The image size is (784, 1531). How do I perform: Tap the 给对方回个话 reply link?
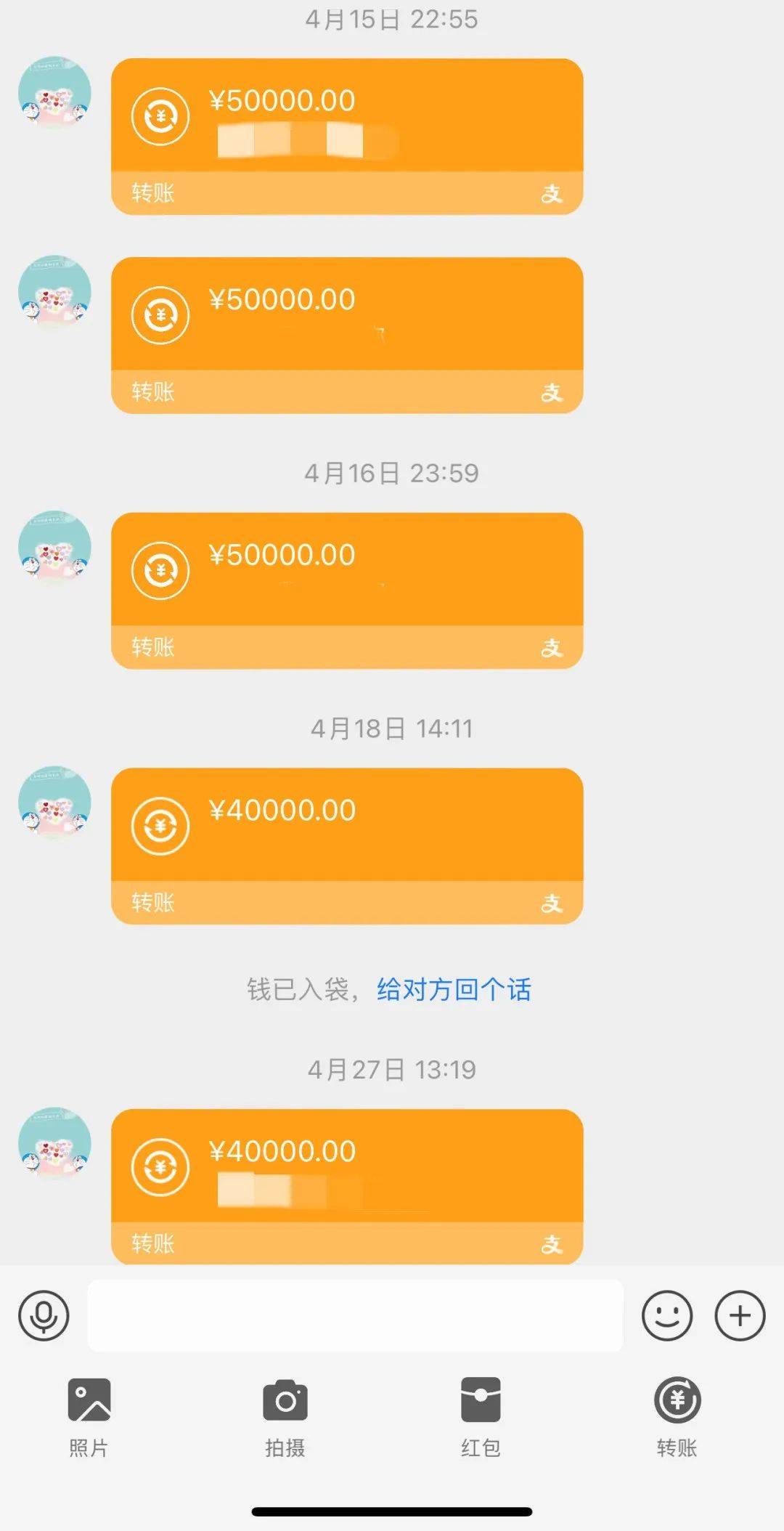455,991
